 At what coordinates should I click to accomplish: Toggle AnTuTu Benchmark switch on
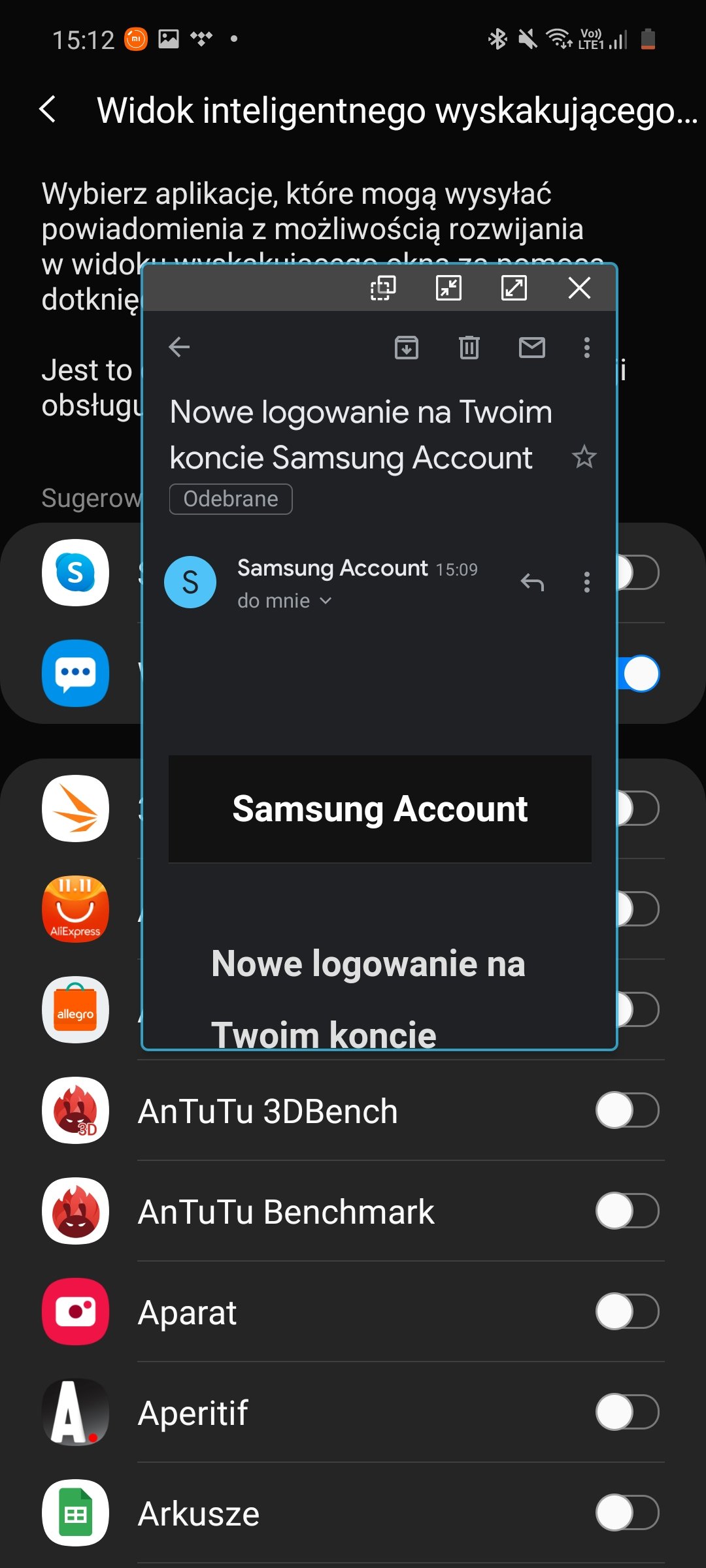coord(627,1211)
